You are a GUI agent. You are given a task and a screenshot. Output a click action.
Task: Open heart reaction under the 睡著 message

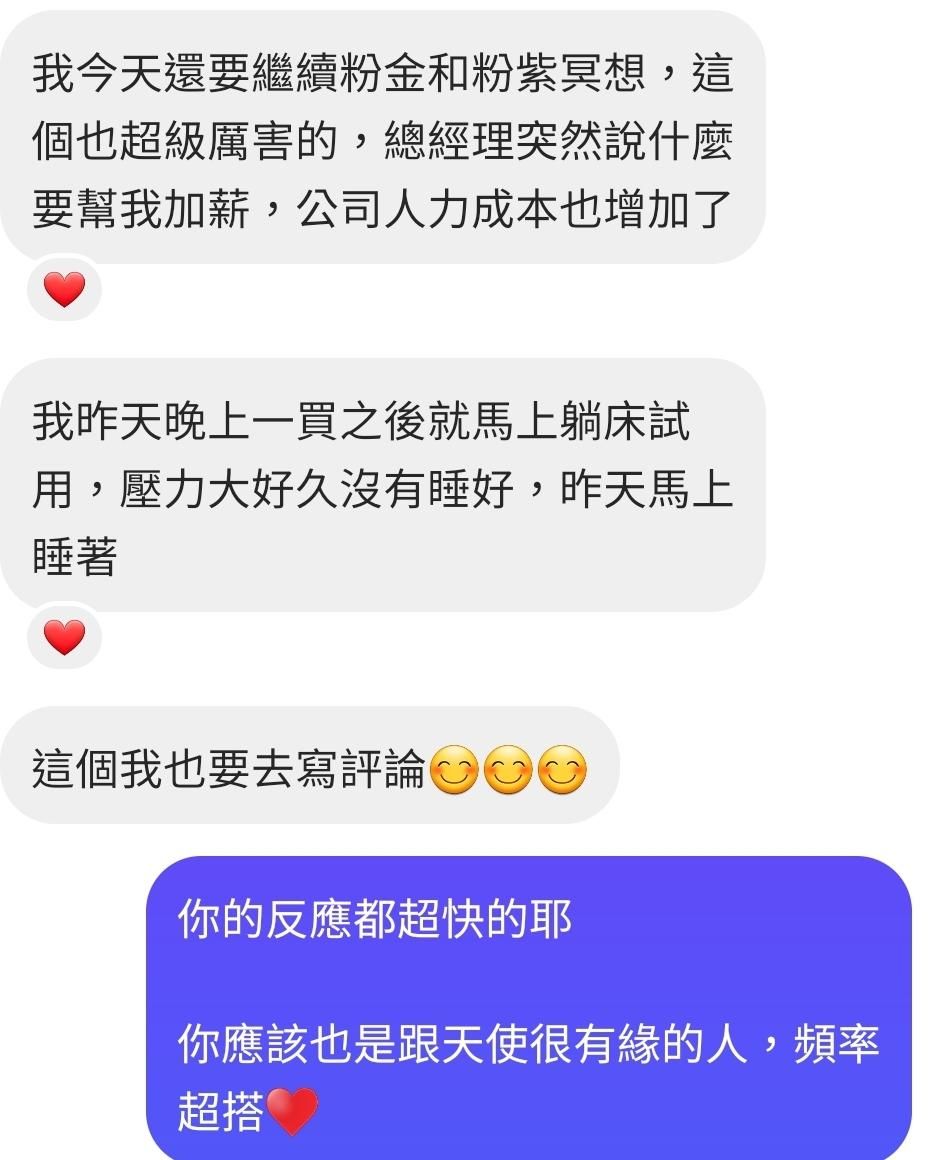pyautogui.click(x=65, y=637)
